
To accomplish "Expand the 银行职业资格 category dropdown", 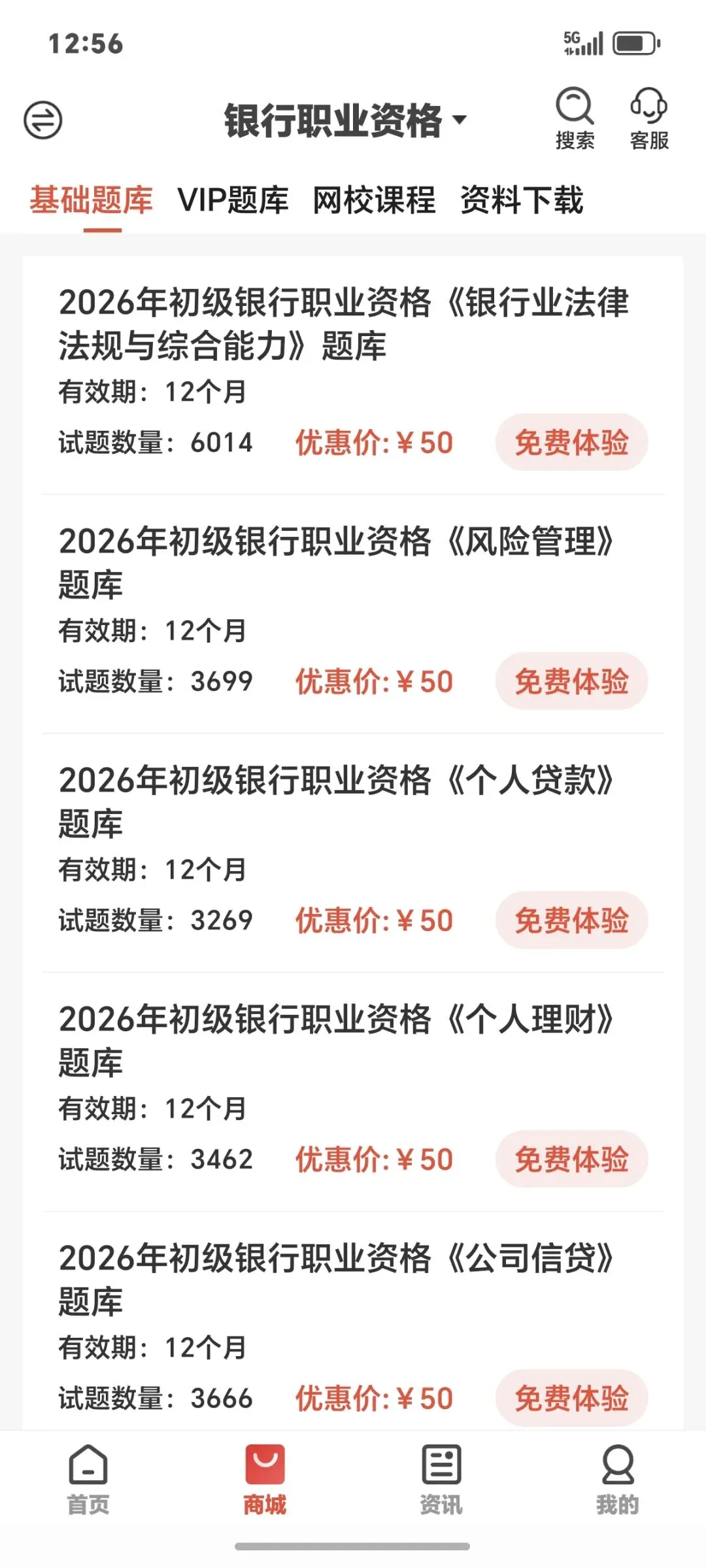I will (x=345, y=120).
